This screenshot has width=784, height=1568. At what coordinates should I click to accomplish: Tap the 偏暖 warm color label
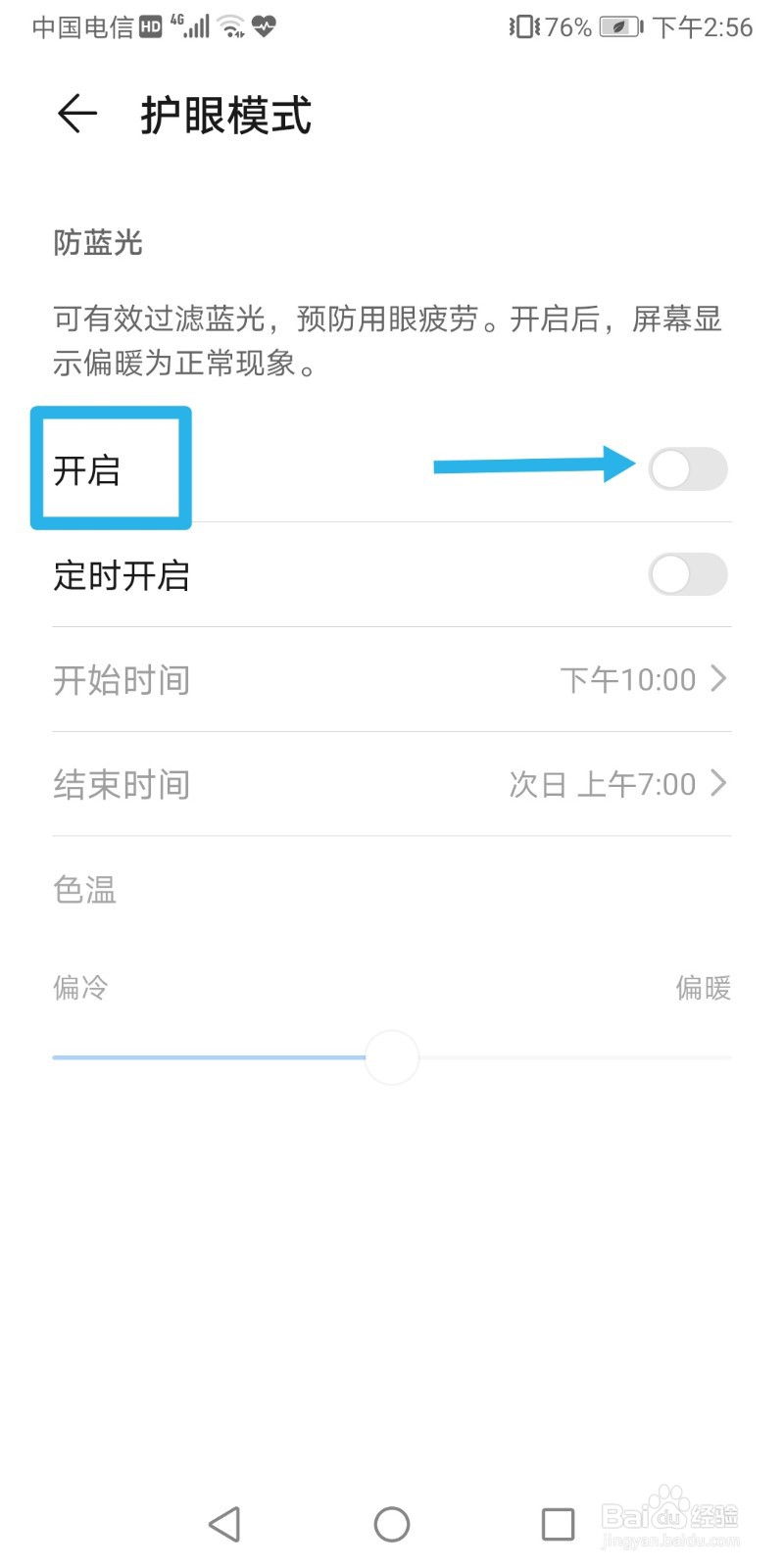click(704, 988)
